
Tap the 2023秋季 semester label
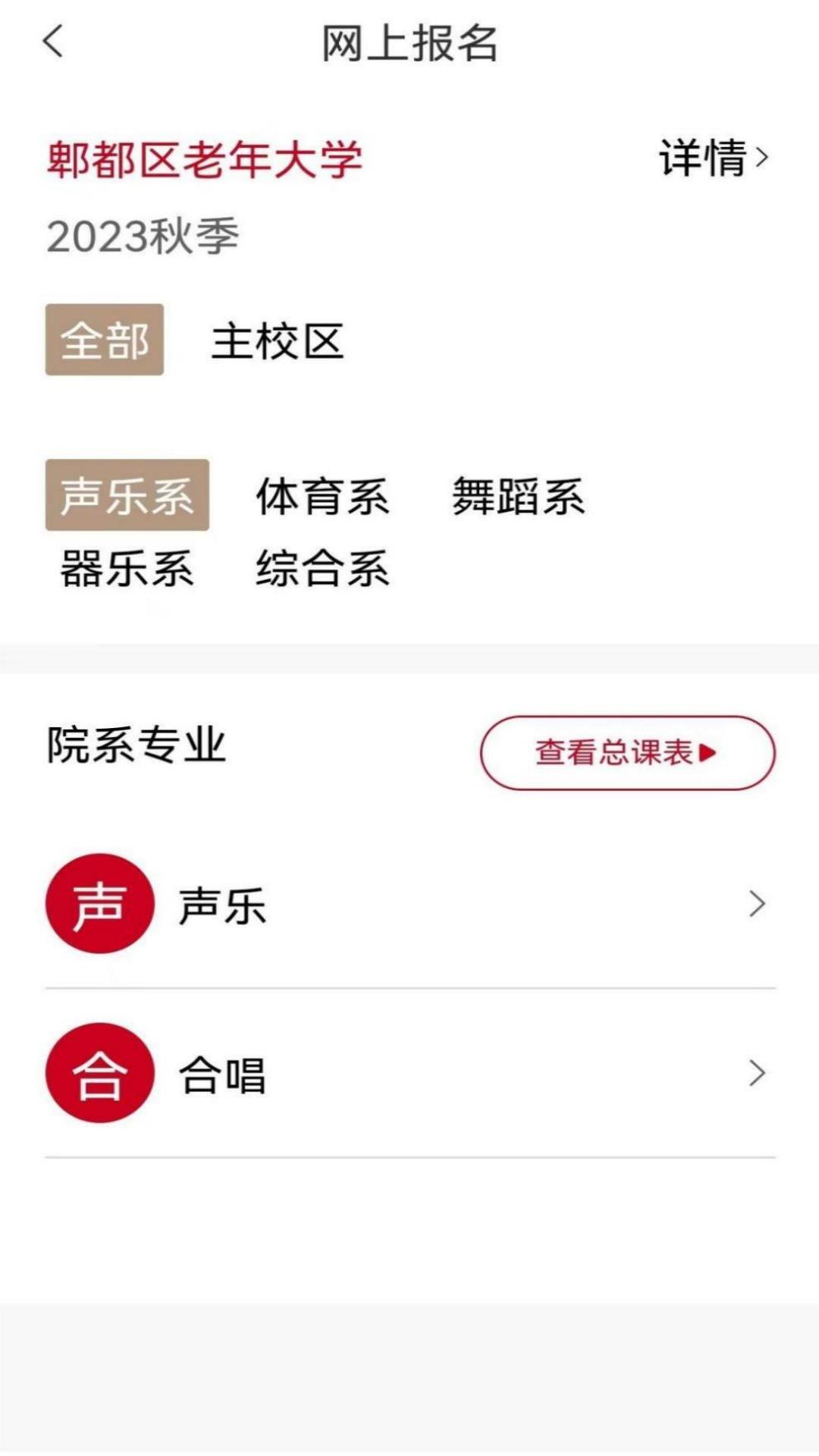click(140, 237)
